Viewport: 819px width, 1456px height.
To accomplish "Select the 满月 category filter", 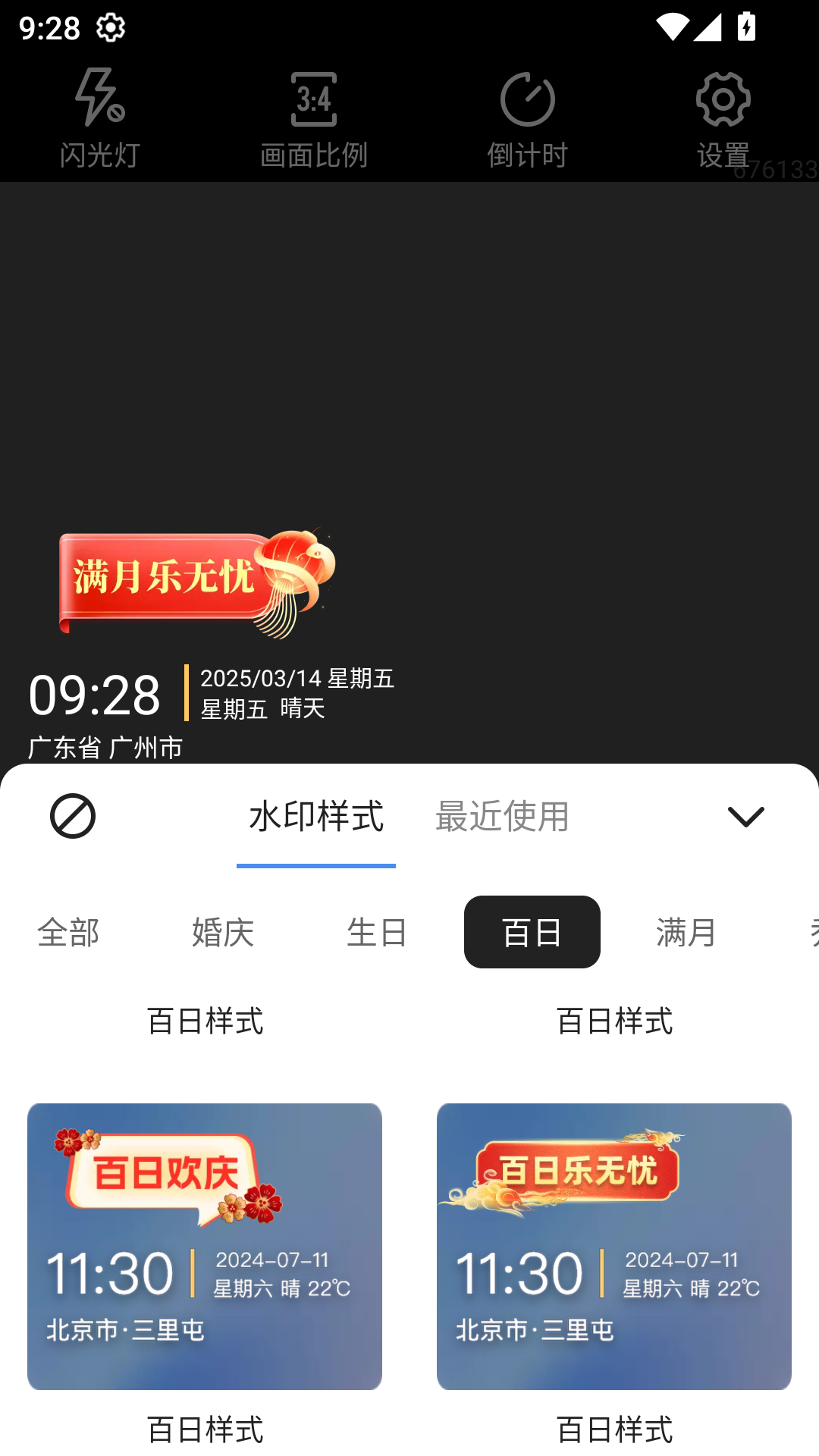I will pos(685,932).
